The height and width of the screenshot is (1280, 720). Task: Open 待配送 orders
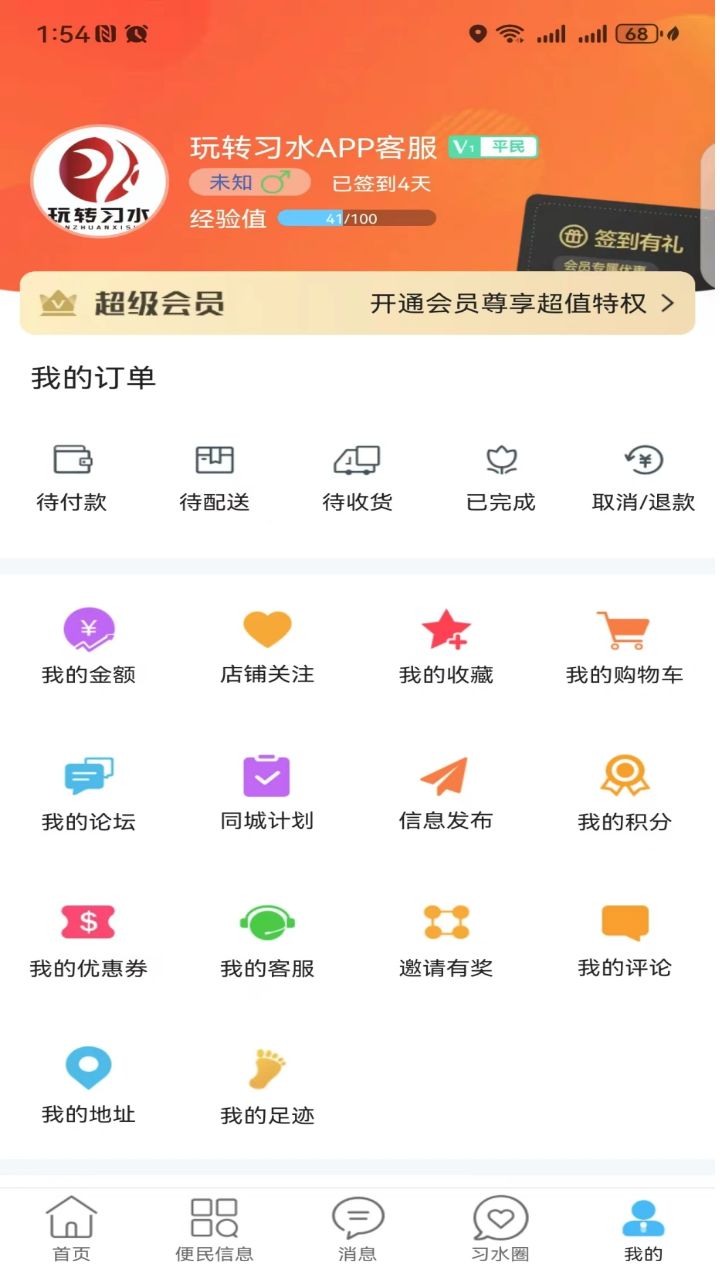pos(214,478)
